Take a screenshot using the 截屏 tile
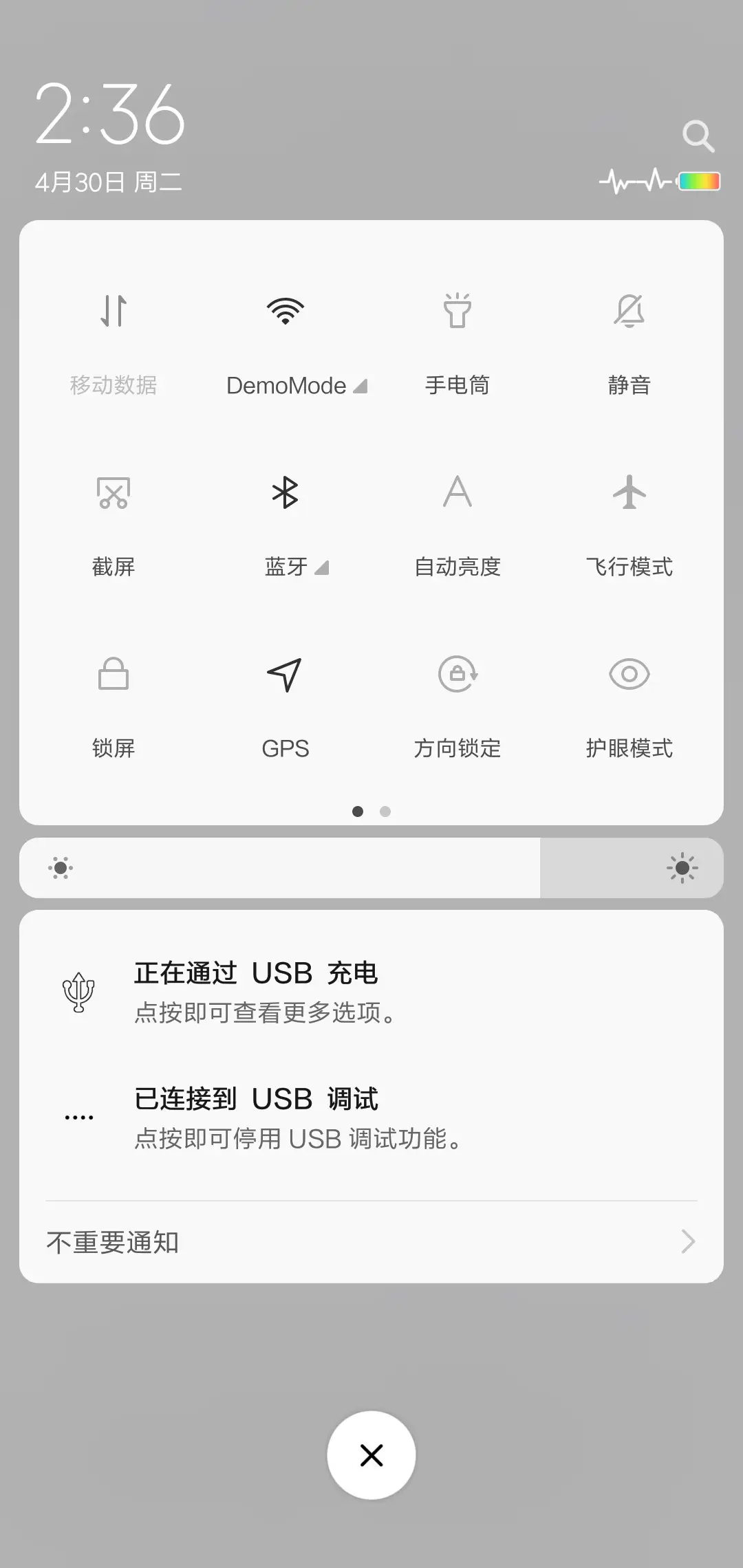 pos(114,519)
